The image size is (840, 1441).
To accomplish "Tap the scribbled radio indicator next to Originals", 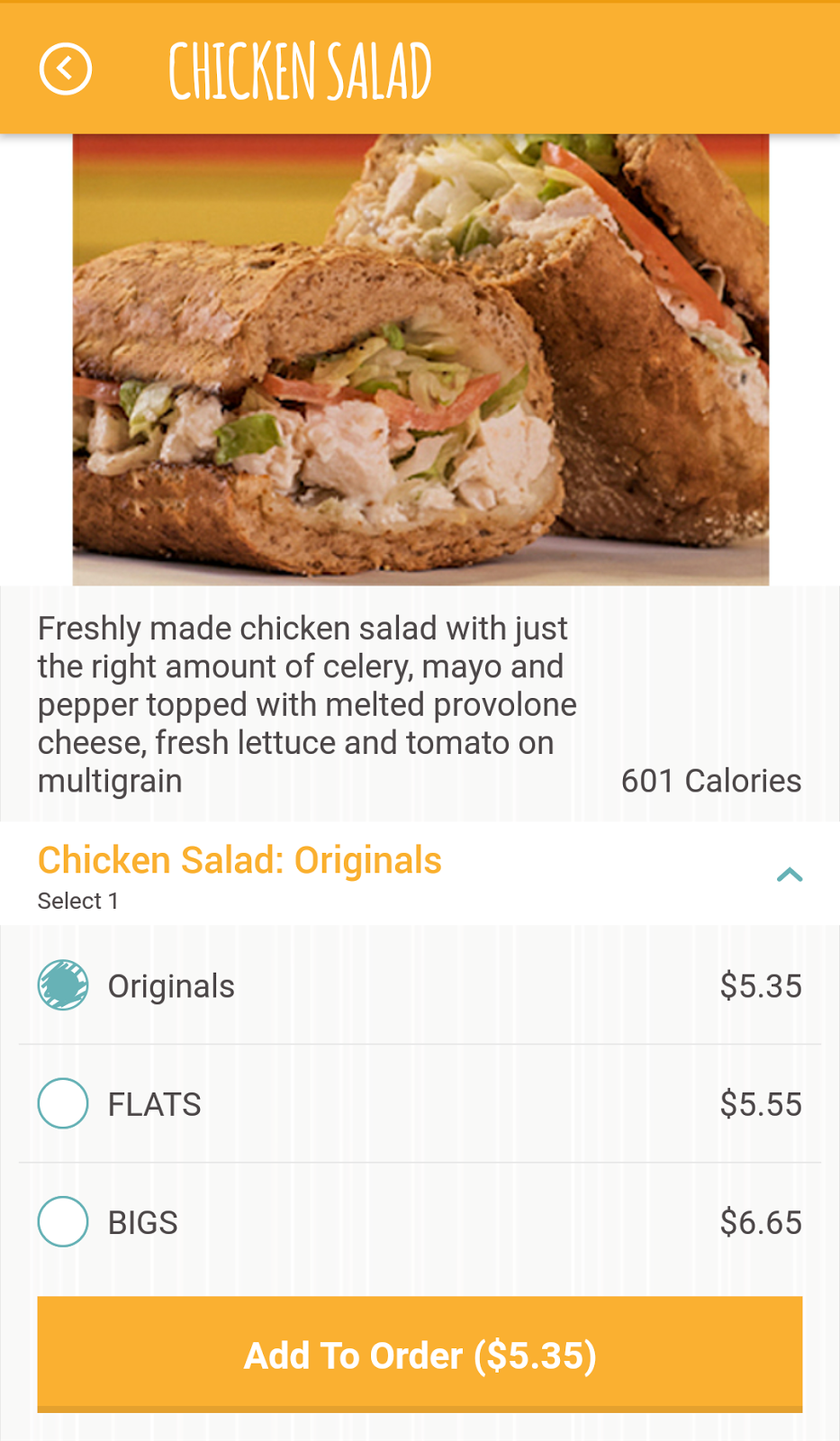I will (x=62, y=985).
